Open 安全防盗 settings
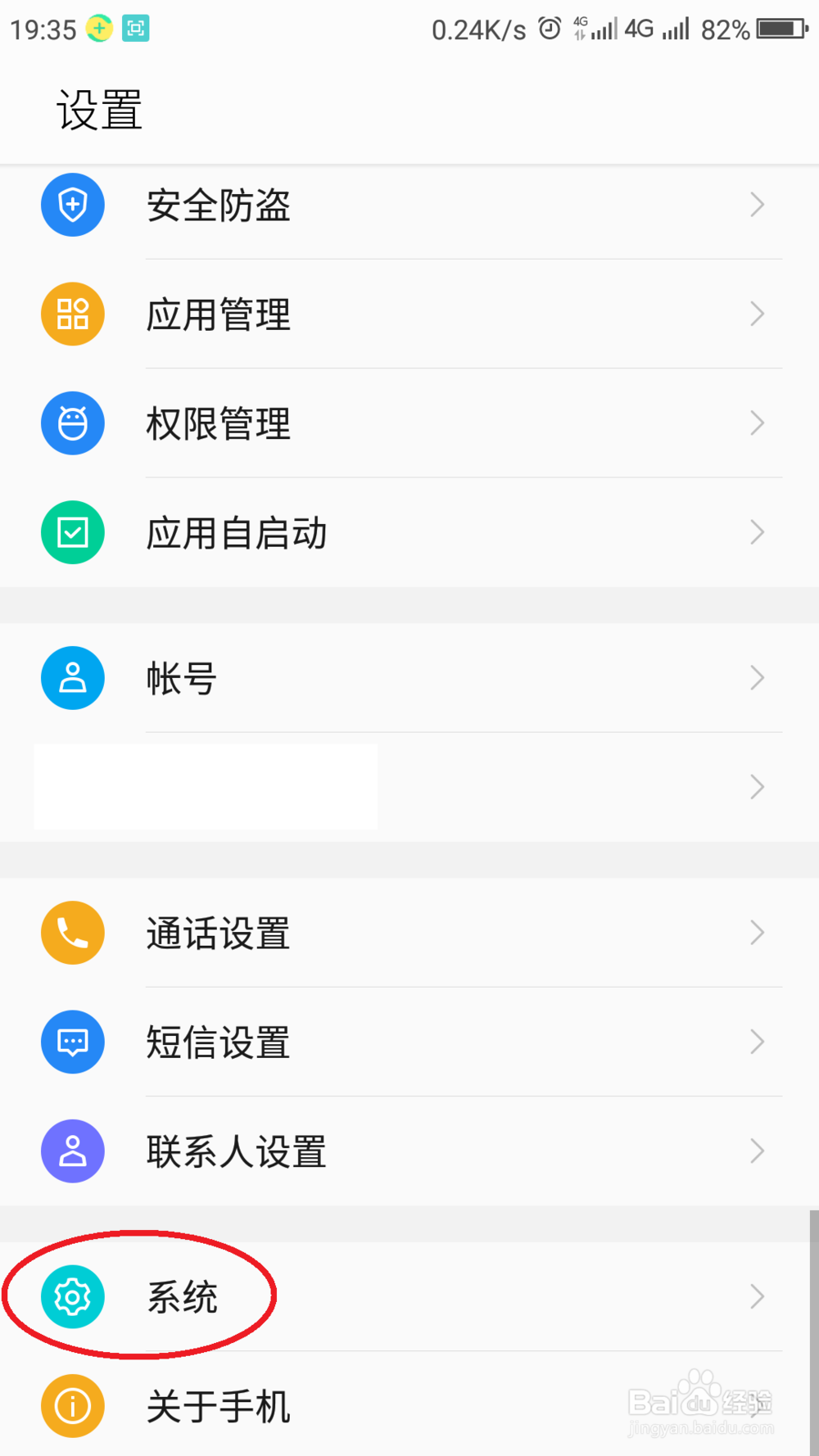This screenshot has height=1456, width=819. (409, 205)
